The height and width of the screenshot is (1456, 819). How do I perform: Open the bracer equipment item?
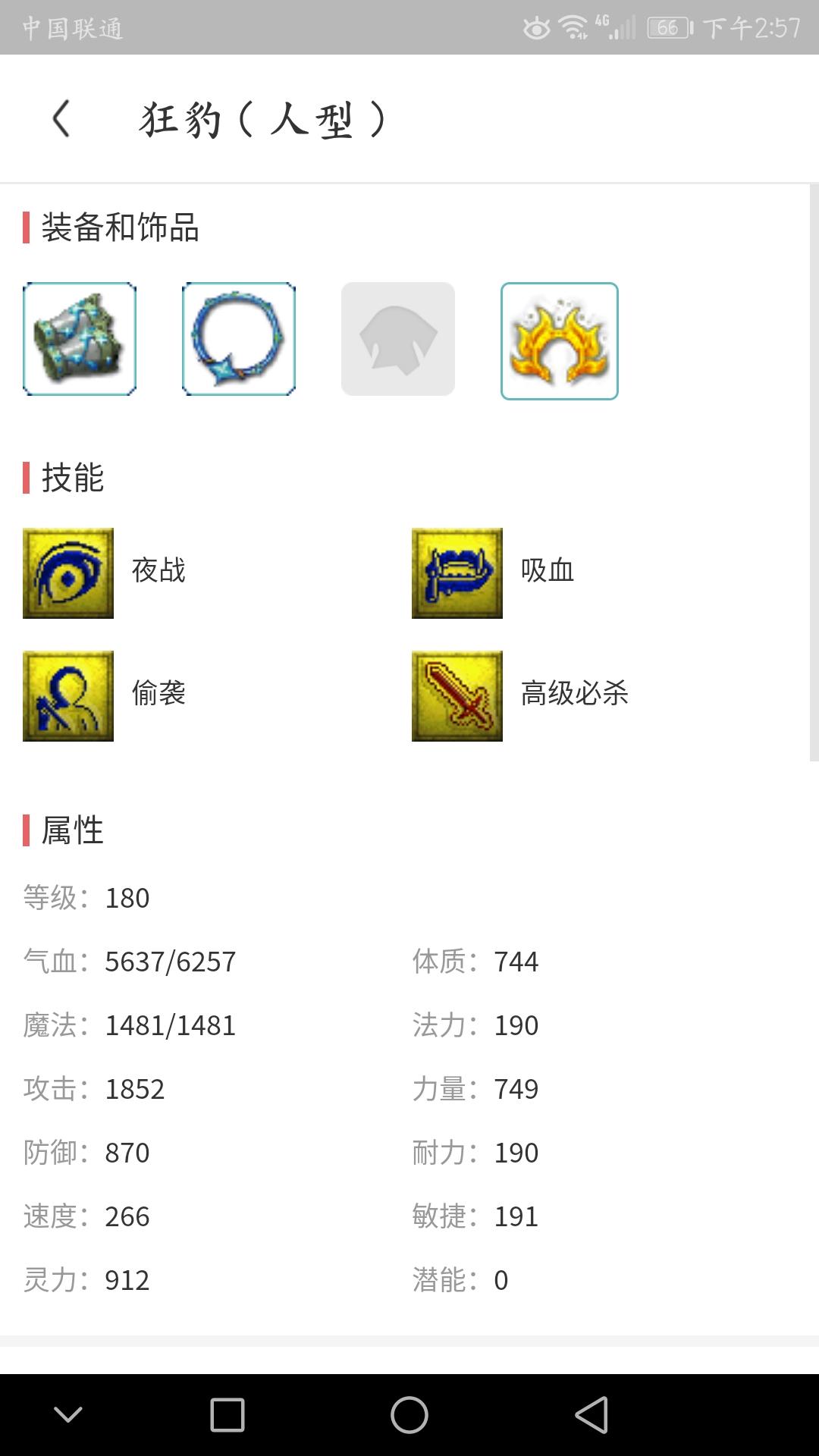[80, 339]
